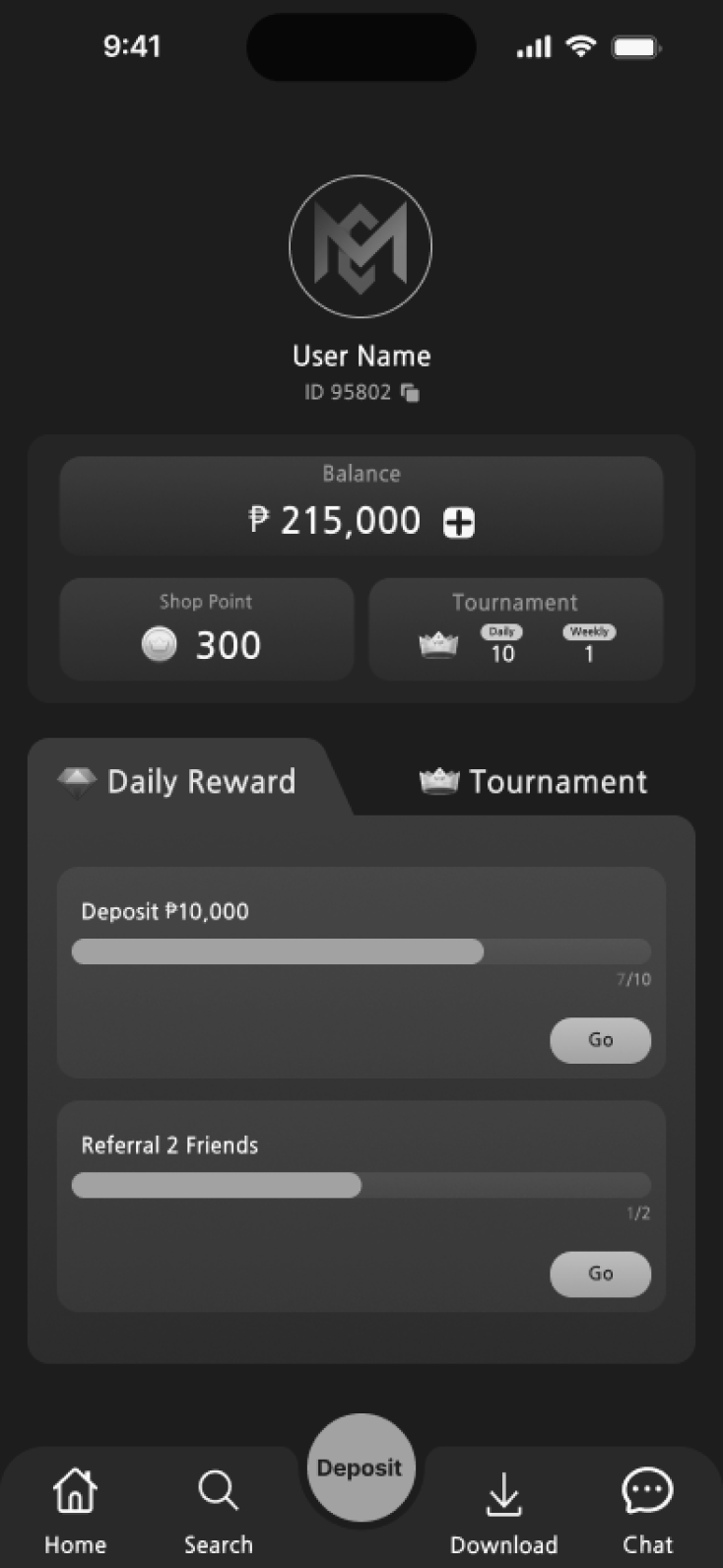Tap Go on Deposit ₱10,000 task
The width and height of the screenshot is (723, 1568).
pos(600,1040)
